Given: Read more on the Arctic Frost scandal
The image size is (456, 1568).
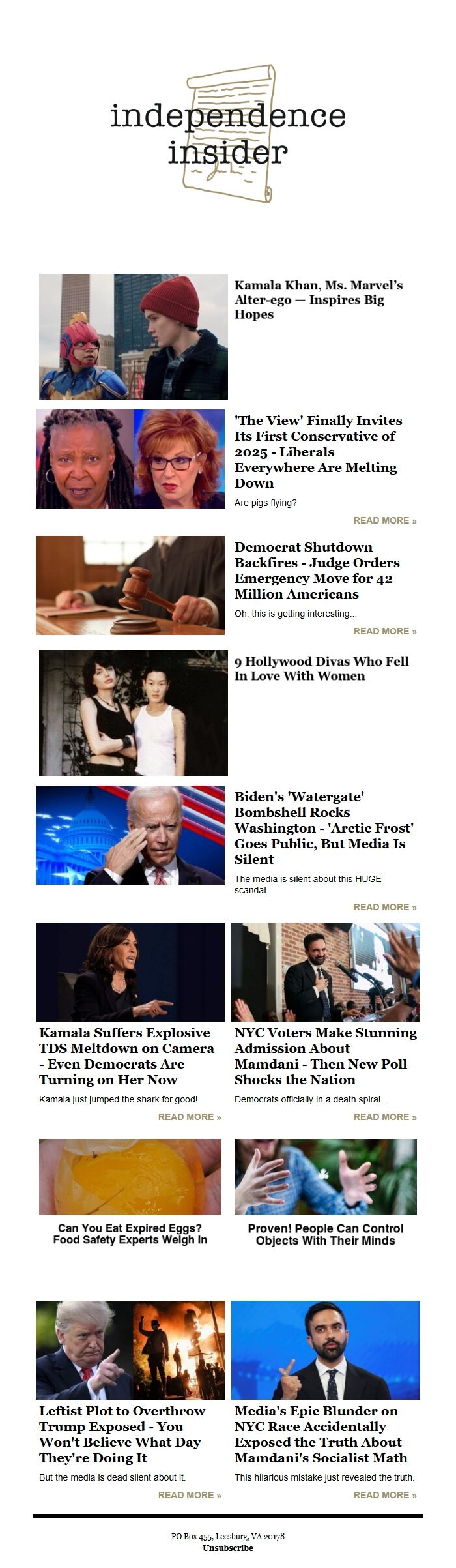Looking at the screenshot, I should pyautogui.click(x=384, y=907).
